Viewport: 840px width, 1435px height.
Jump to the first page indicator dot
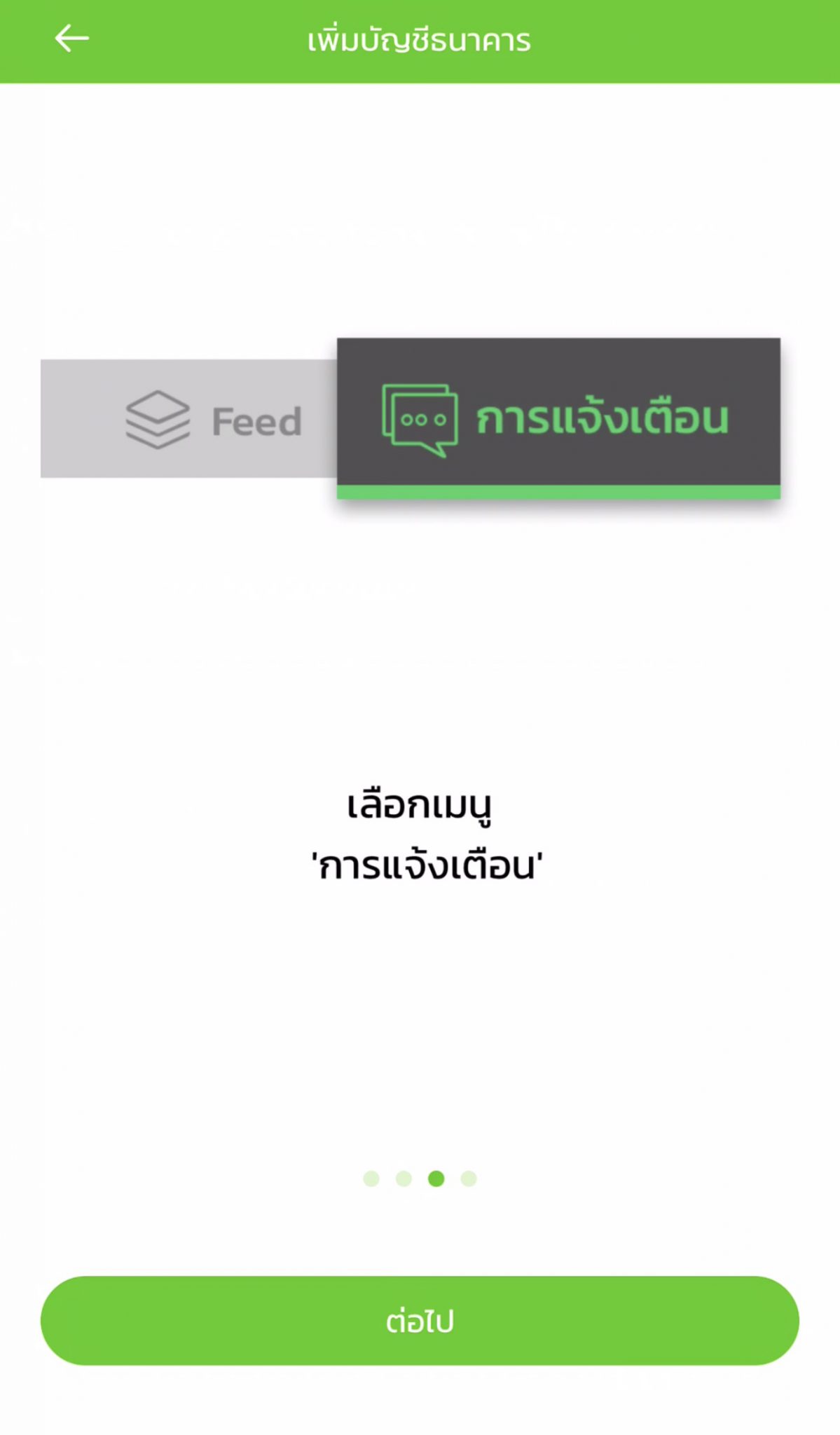click(x=371, y=1179)
